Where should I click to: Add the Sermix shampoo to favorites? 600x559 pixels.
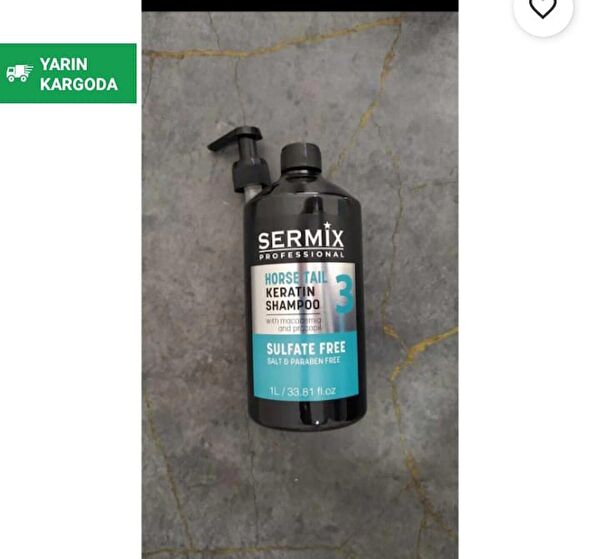click(x=543, y=9)
